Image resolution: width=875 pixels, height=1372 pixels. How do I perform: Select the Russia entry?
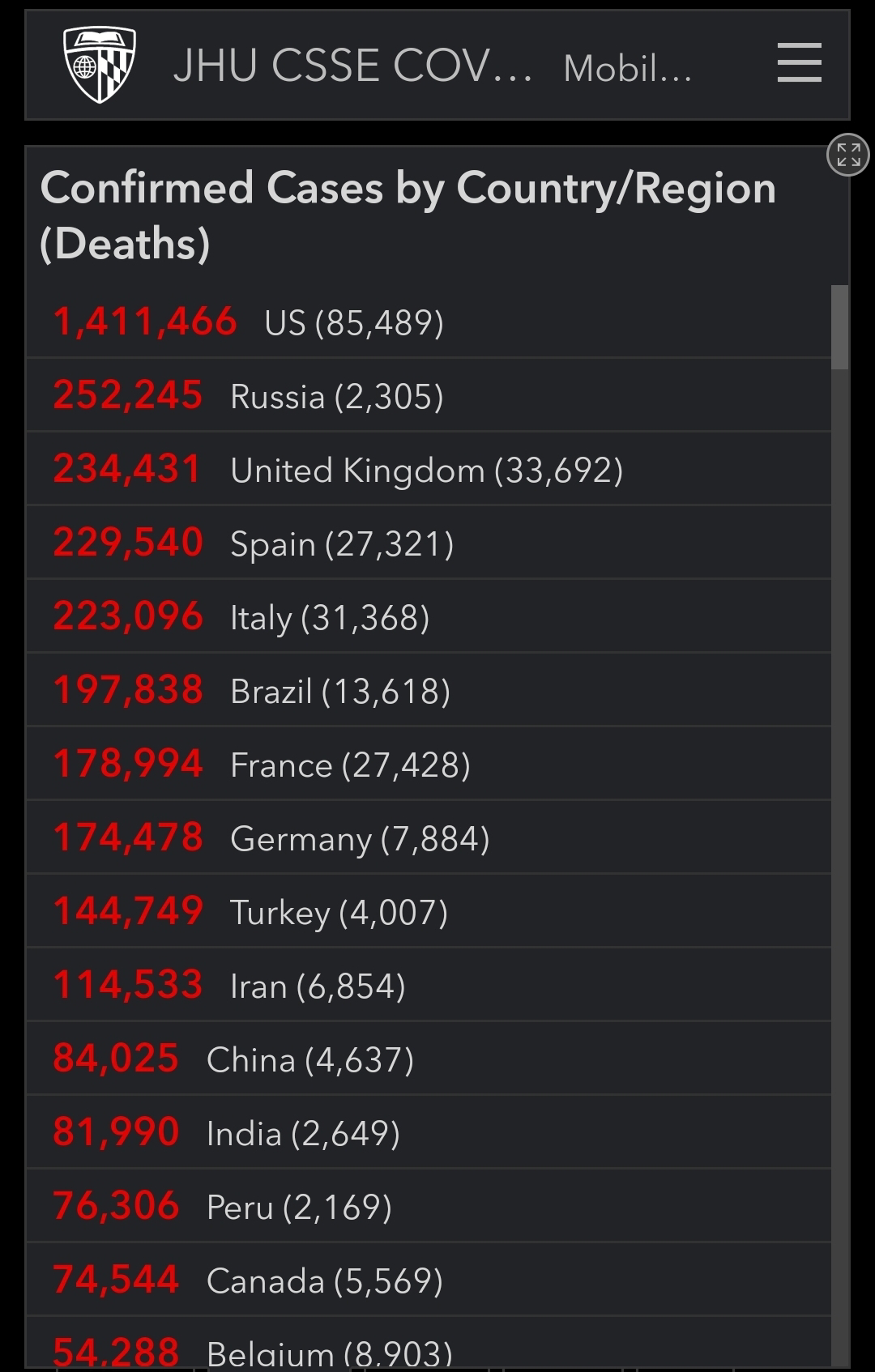pos(429,395)
